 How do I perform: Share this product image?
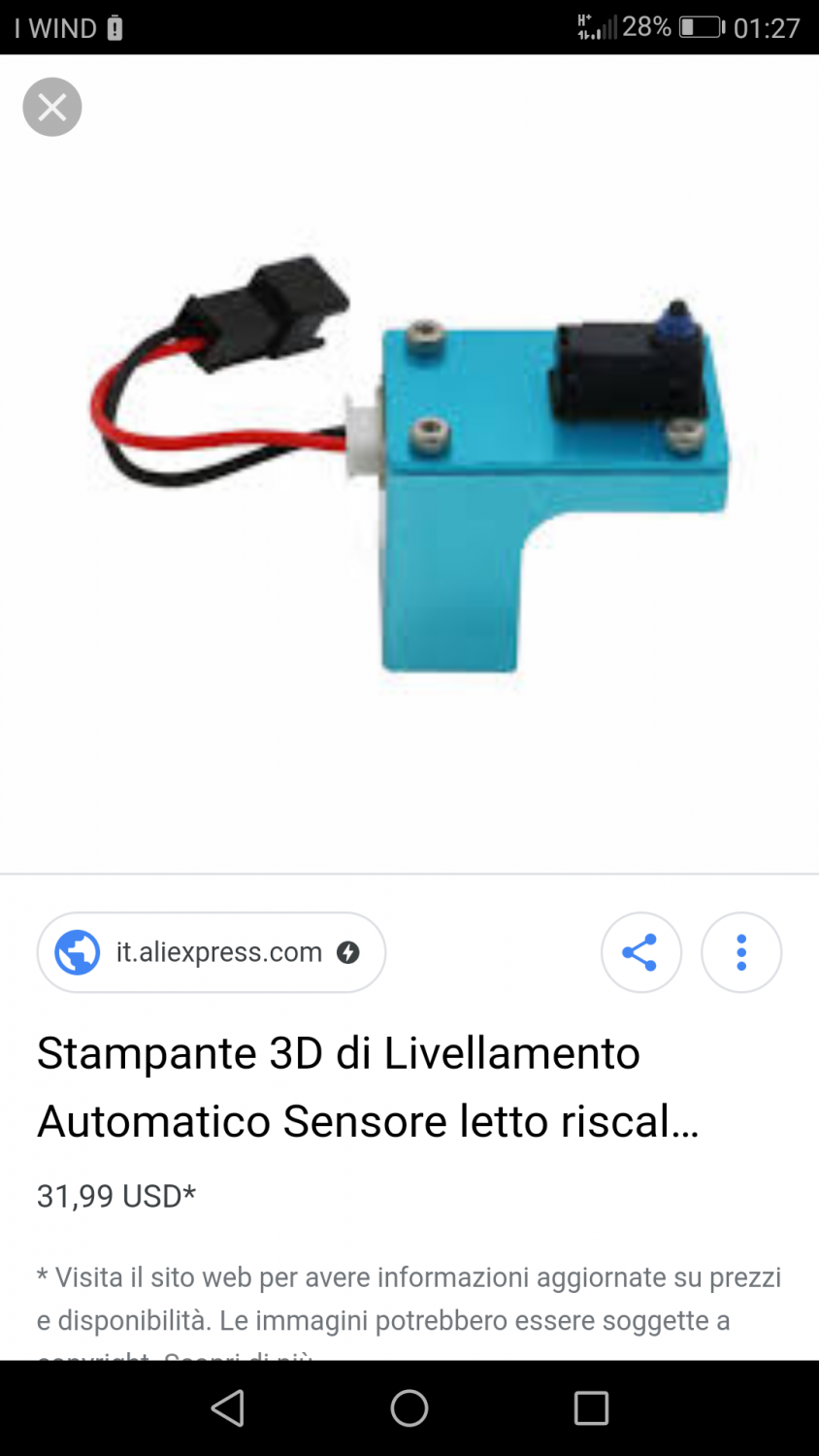[x=640, y=952]
